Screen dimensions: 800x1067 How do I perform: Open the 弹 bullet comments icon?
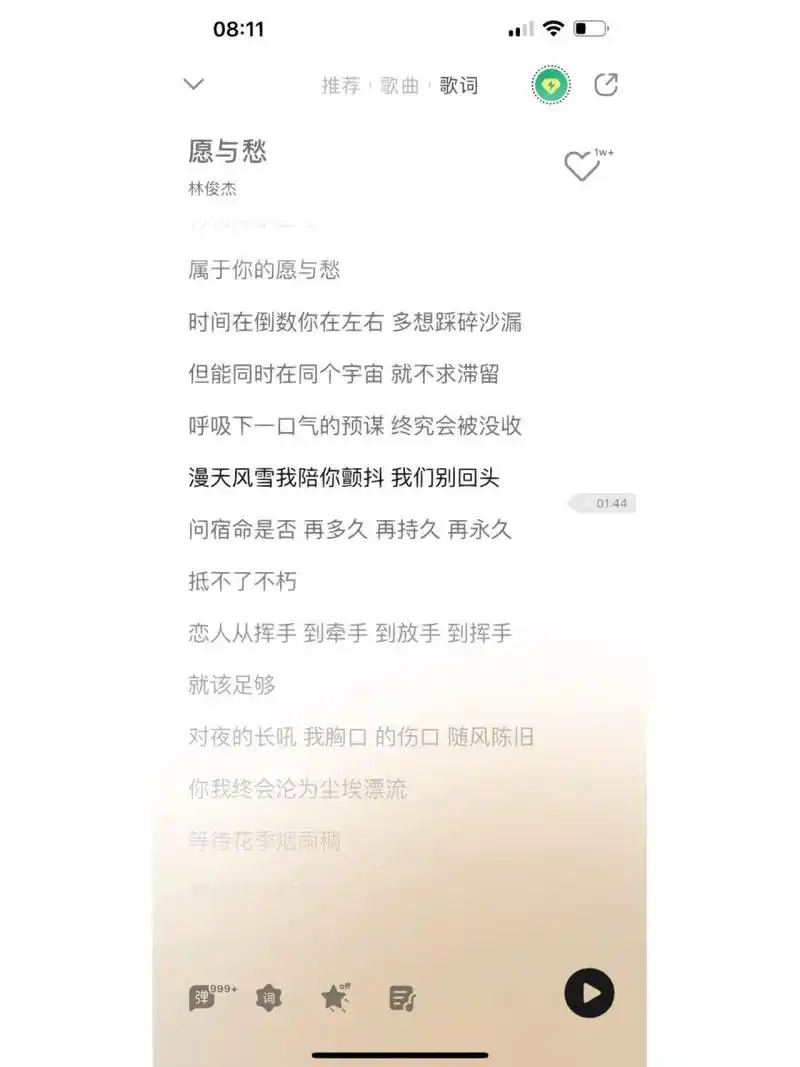tap(203, 997)
